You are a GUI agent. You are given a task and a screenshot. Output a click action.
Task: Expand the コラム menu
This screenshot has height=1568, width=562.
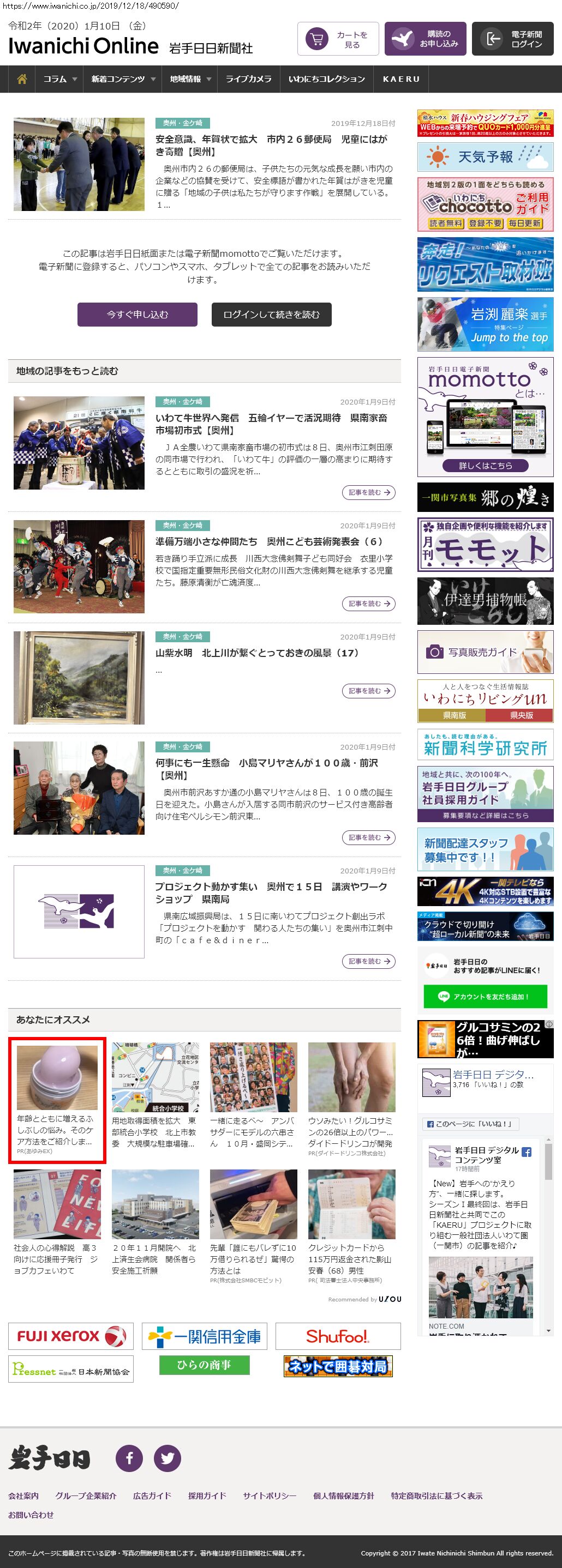point(59,79)
